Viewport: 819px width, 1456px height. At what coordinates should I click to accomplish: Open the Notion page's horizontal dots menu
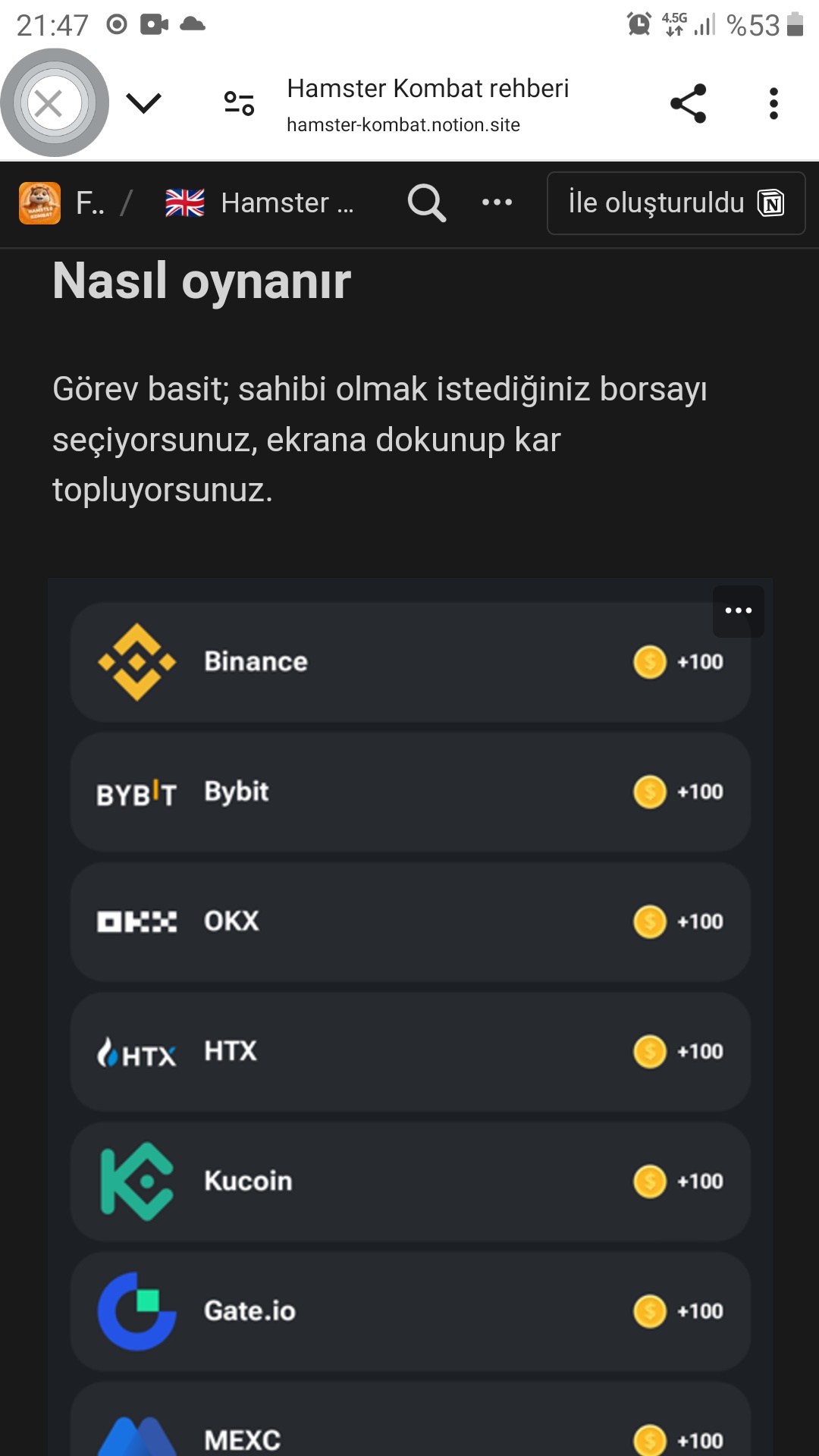pyautogui.click(x=497, y=202)
